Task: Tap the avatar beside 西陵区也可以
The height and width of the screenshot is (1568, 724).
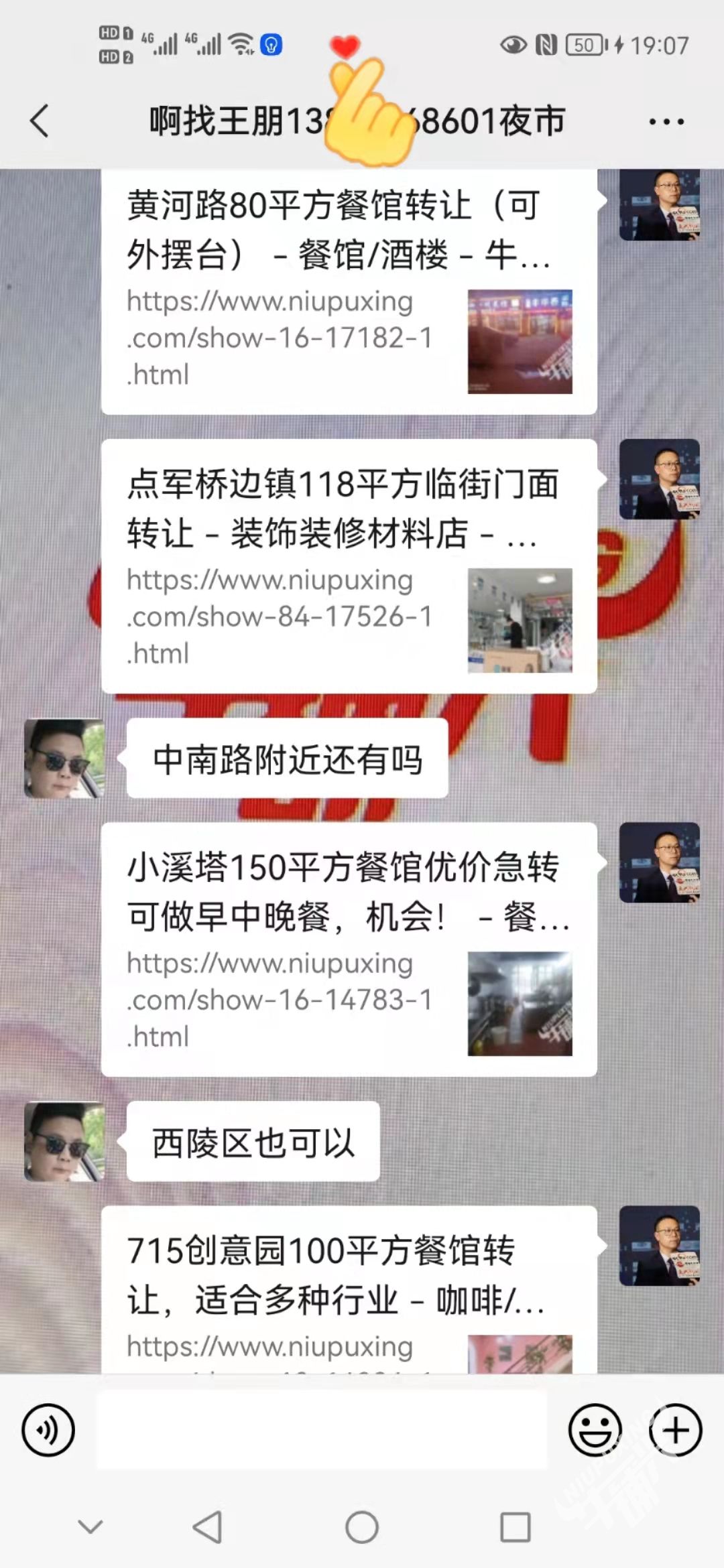Action: click(64, 1141)
